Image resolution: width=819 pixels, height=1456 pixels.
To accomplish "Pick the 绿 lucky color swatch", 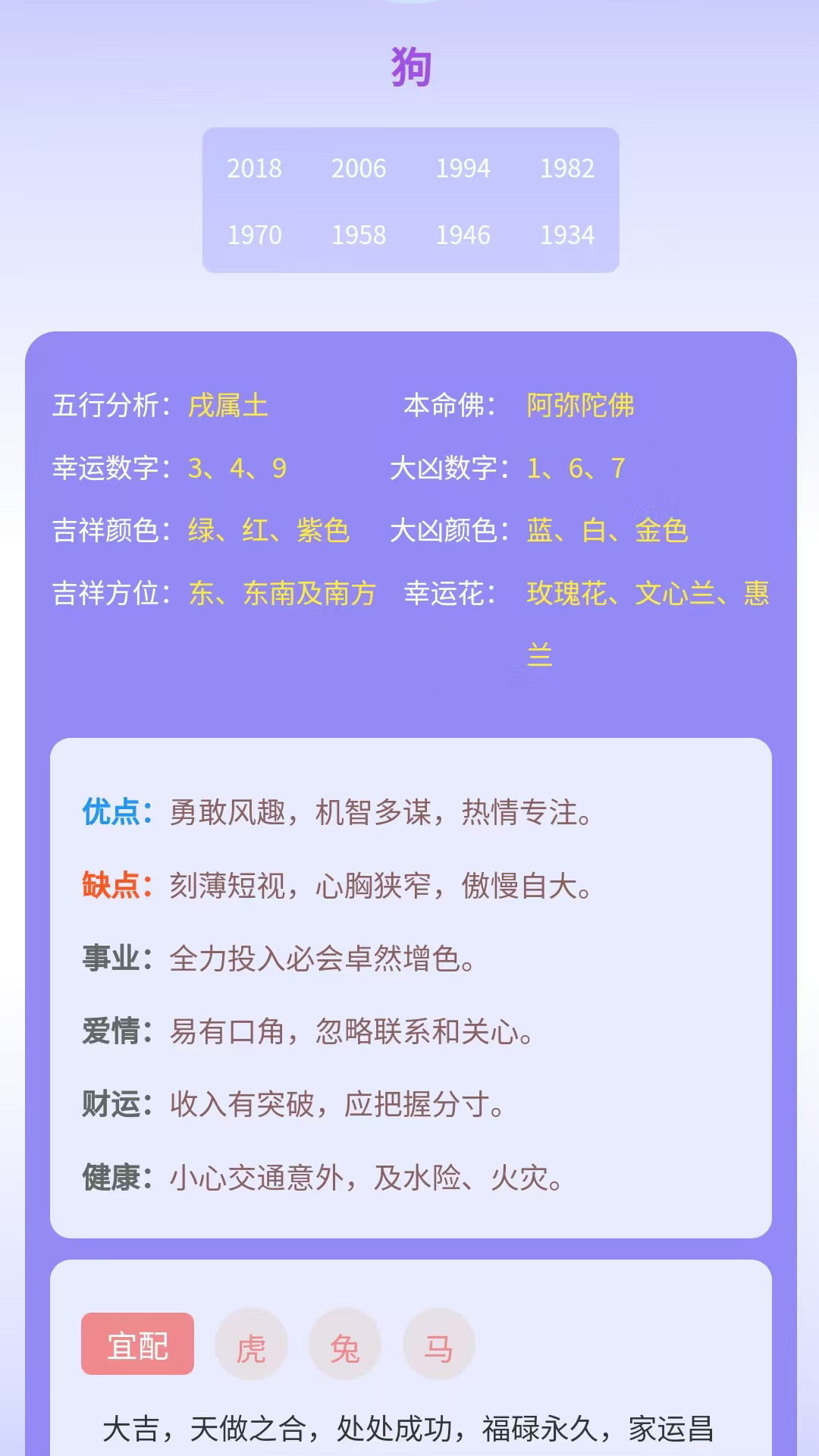I will [x=202, y=532].
